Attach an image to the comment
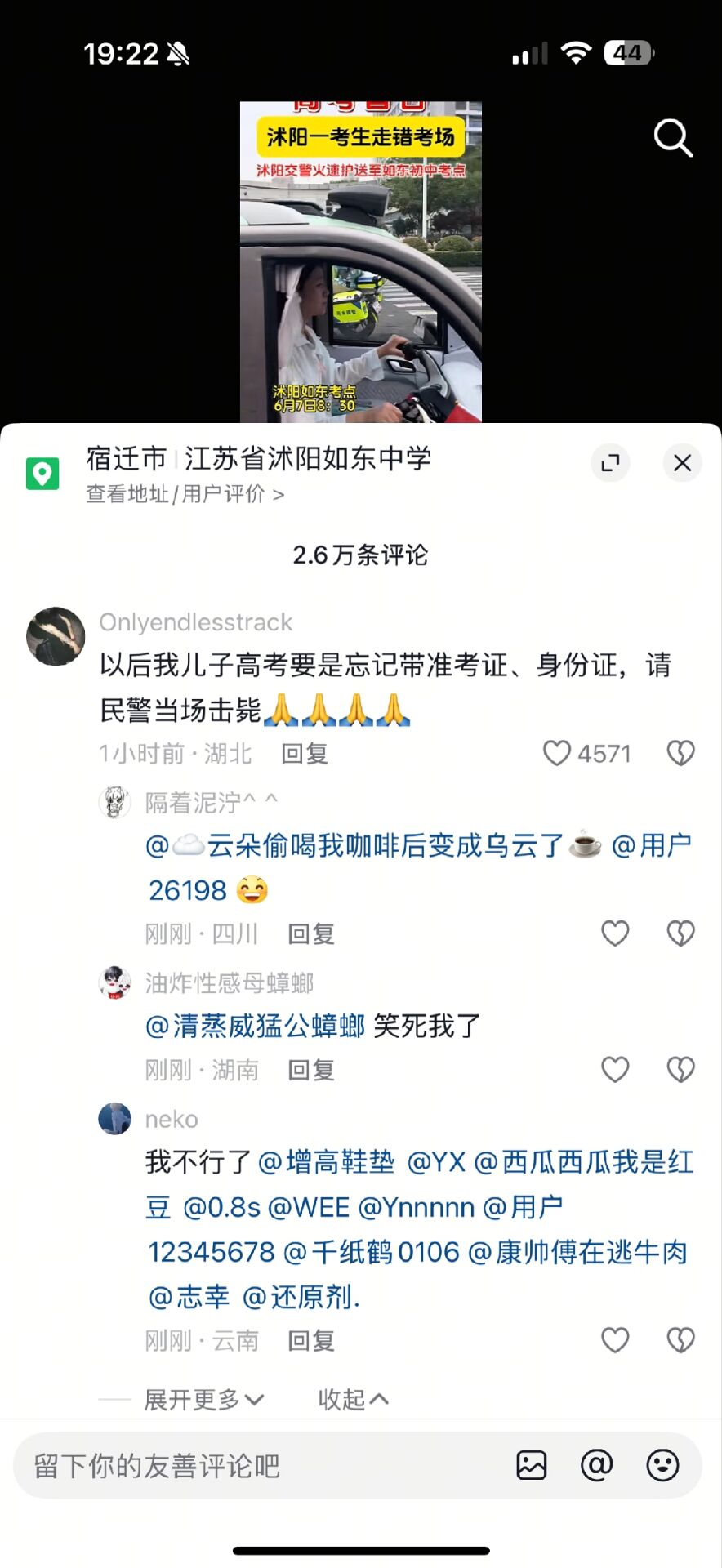722x1568 pixels. pyautogui.click(x=532, y=1466)
